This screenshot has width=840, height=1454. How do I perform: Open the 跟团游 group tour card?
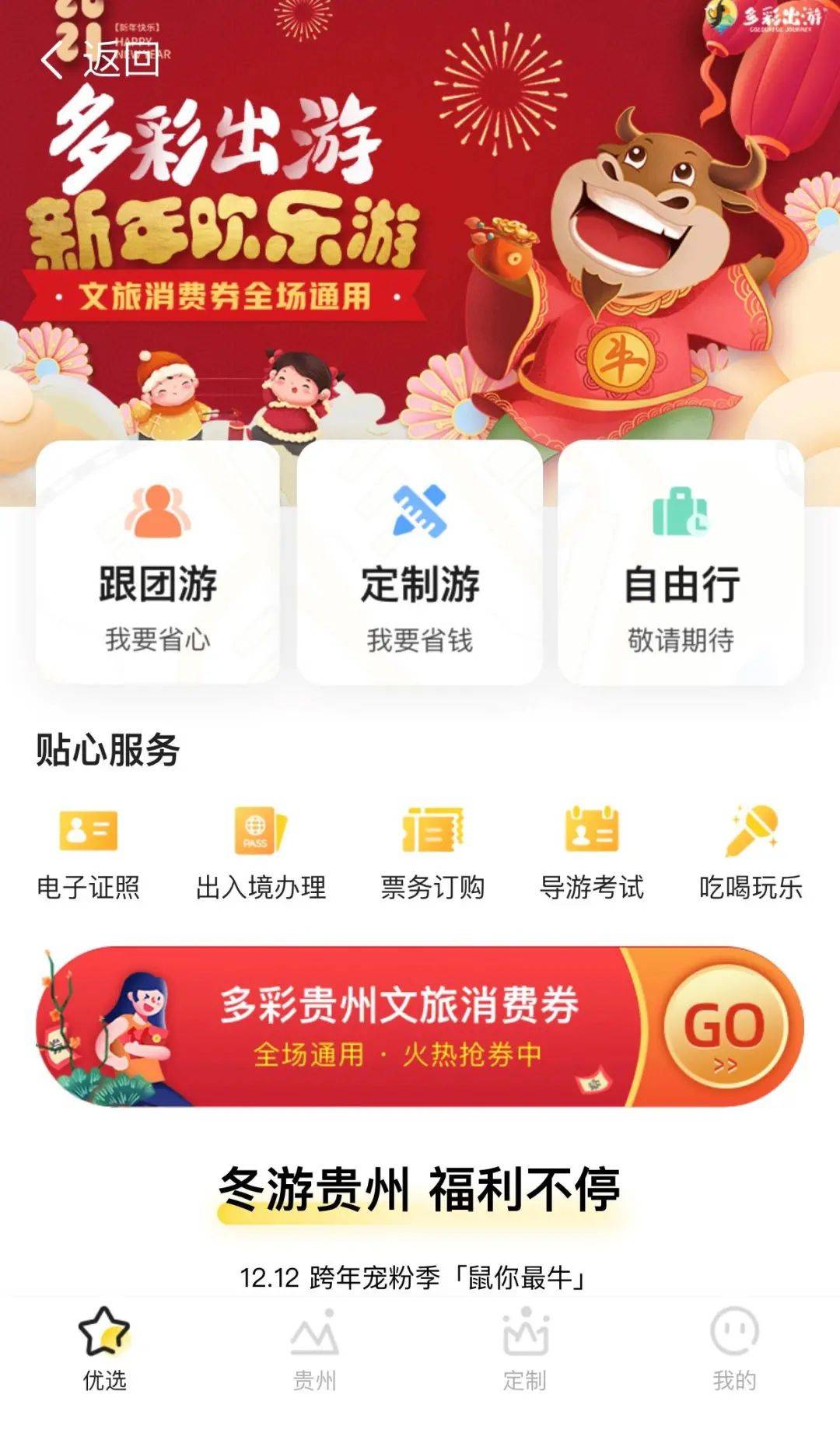[158, 563]
